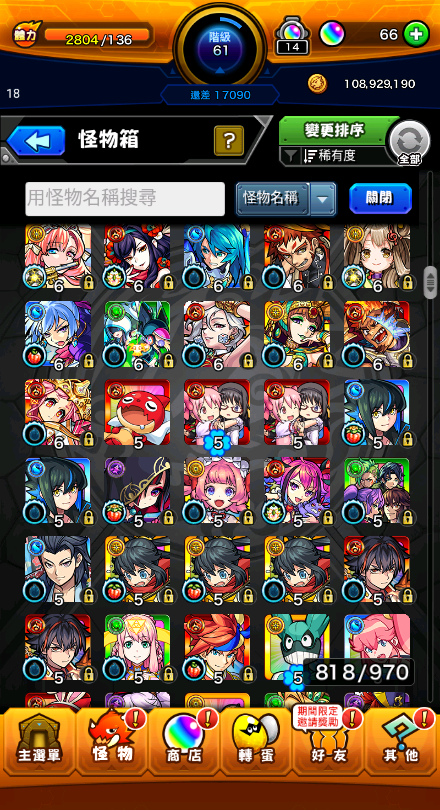Viewport: 440px width, 810px height.
Task: Grab the scrollbar handle on the right
Action: pos(430,283)
